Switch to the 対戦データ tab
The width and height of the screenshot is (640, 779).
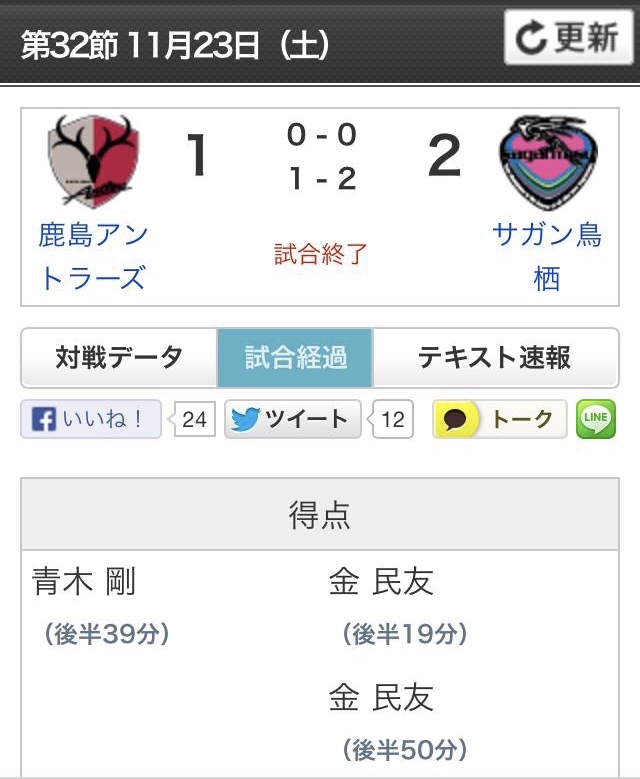(x=119, y=357)
